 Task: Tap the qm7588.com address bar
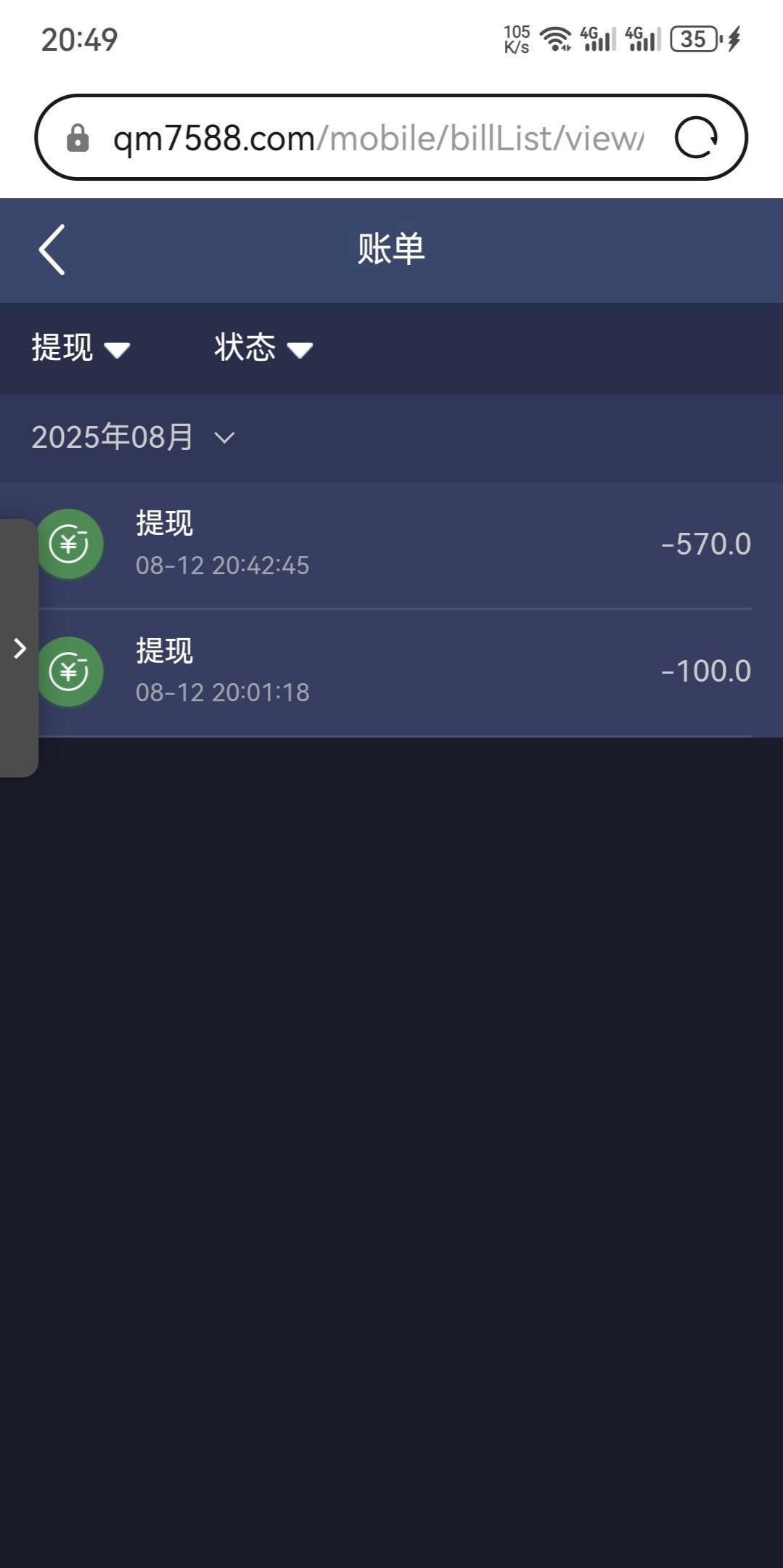point(377,138)
